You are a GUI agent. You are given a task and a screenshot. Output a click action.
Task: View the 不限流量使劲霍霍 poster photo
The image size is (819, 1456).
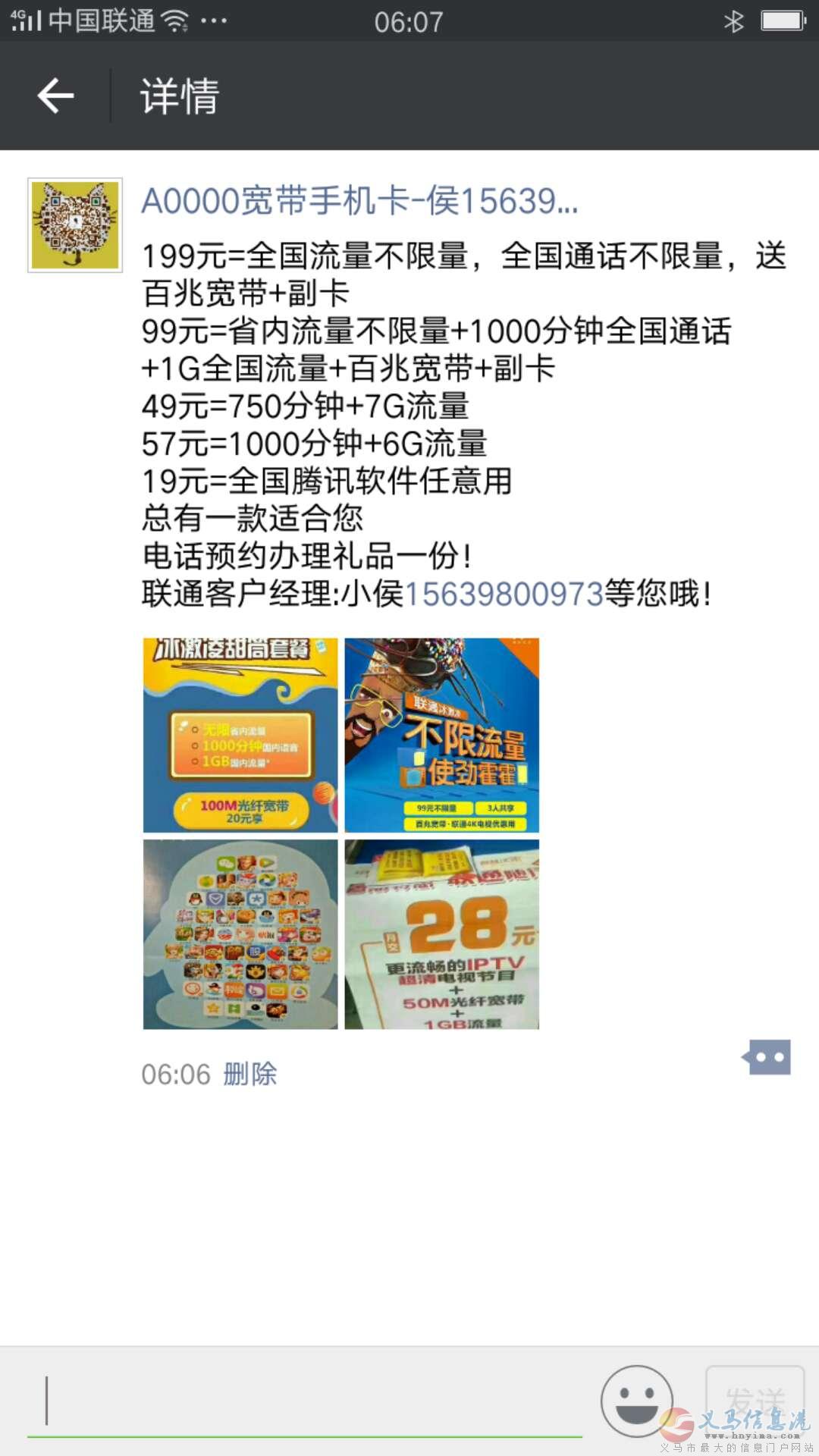[x=441, y=735]
